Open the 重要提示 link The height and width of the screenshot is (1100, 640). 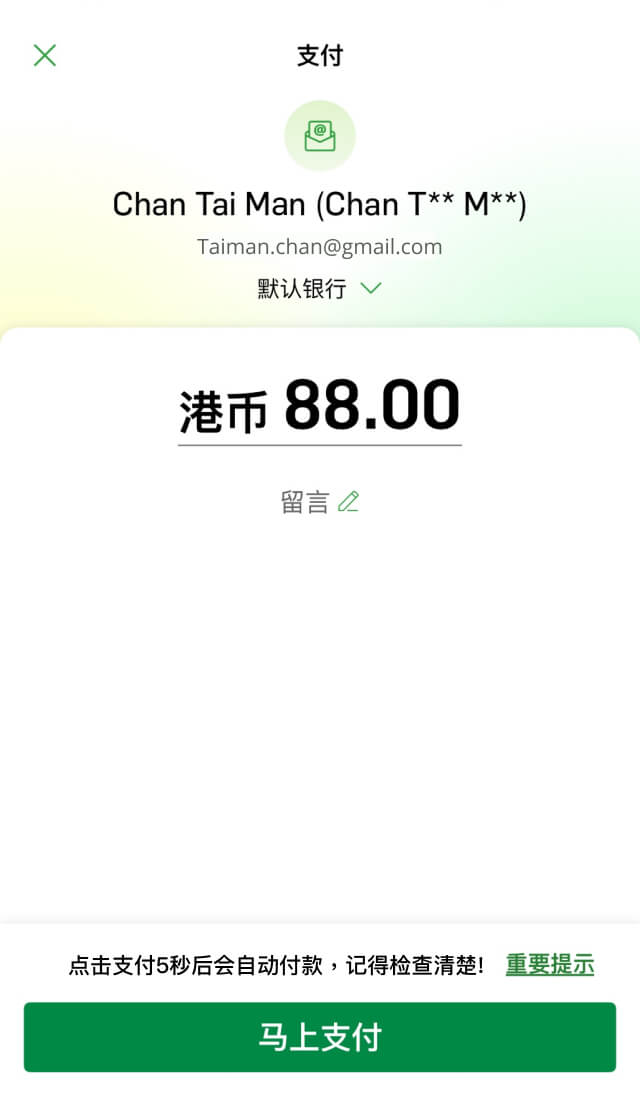tap(549, 965)
